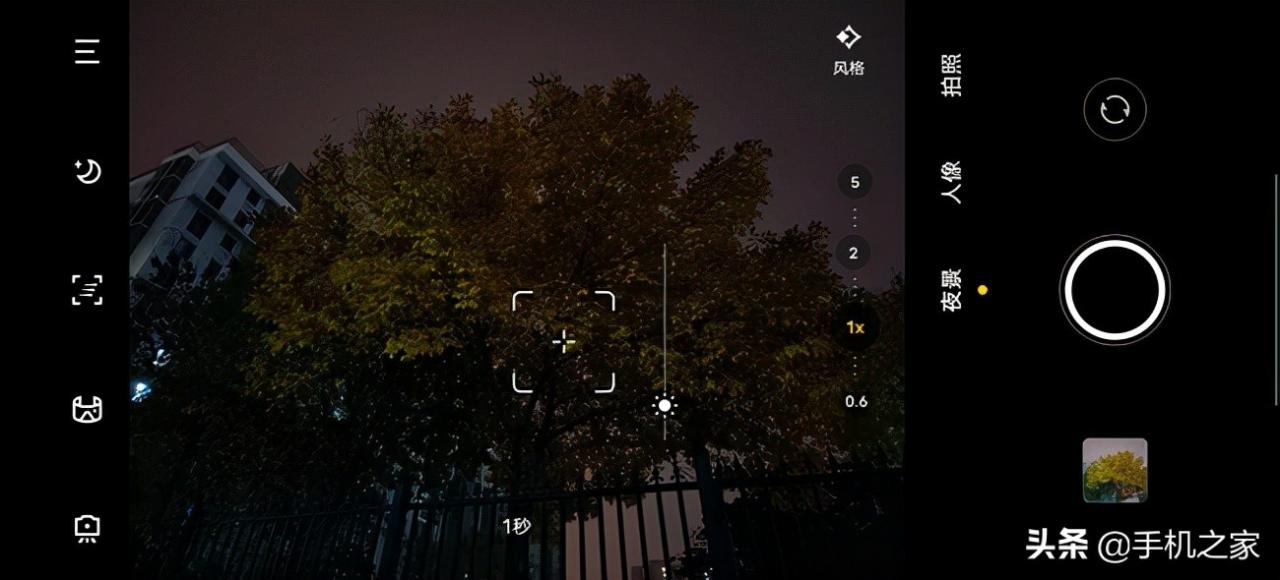Open the last photo thumbnail
The image size is (1280, 580).
pos(1114,470)
